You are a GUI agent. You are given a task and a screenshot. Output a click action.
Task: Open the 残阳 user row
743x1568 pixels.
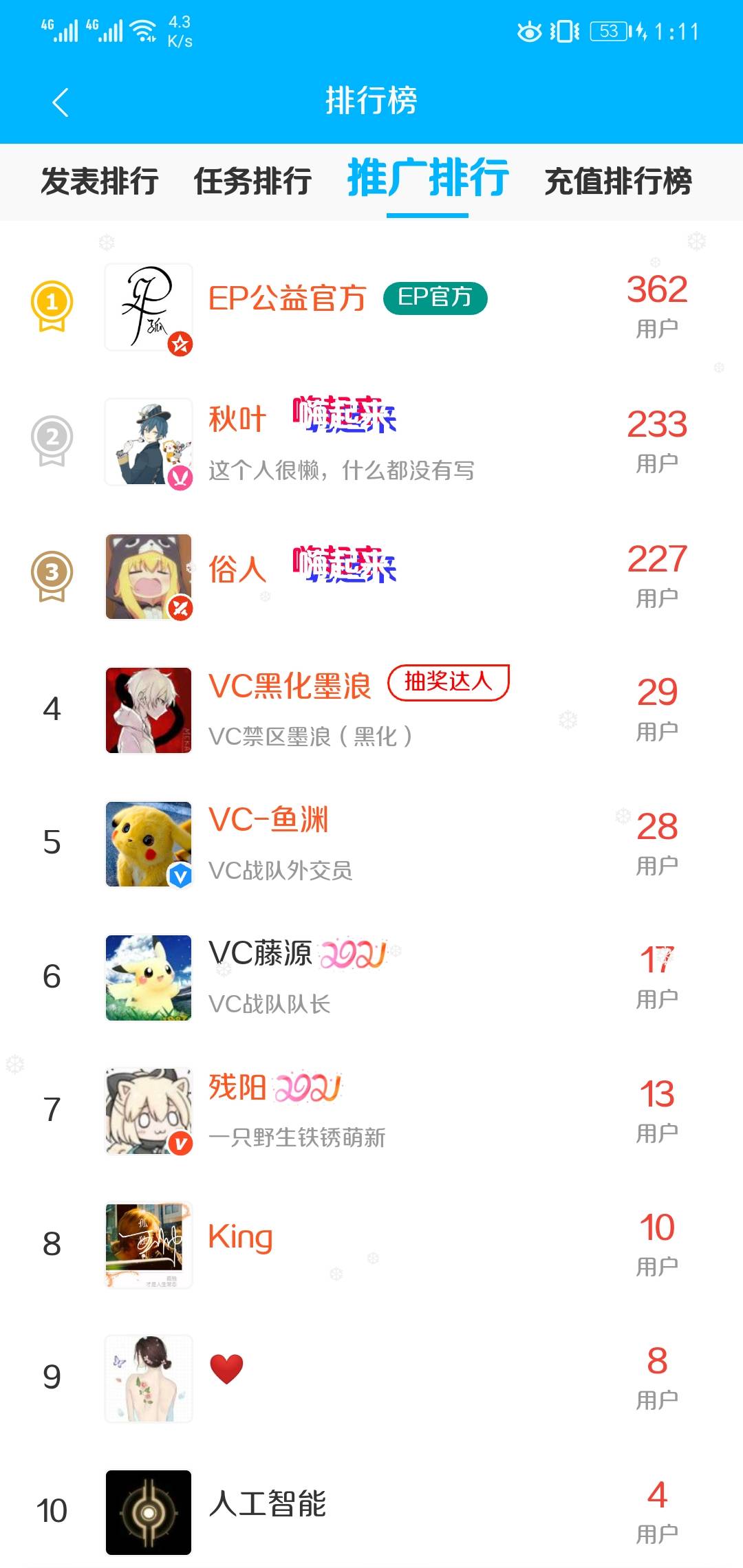371,1111
